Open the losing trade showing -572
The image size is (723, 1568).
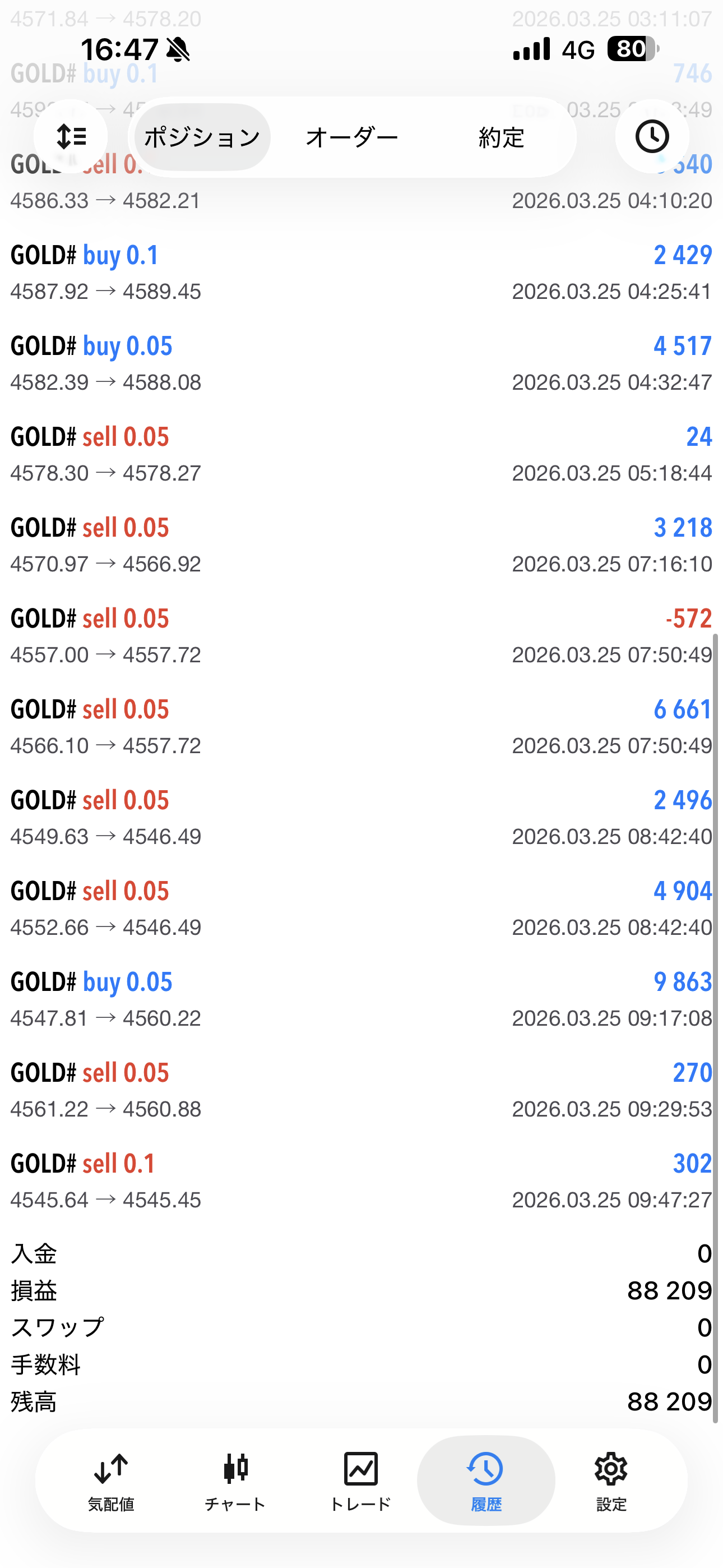point(361,636)
